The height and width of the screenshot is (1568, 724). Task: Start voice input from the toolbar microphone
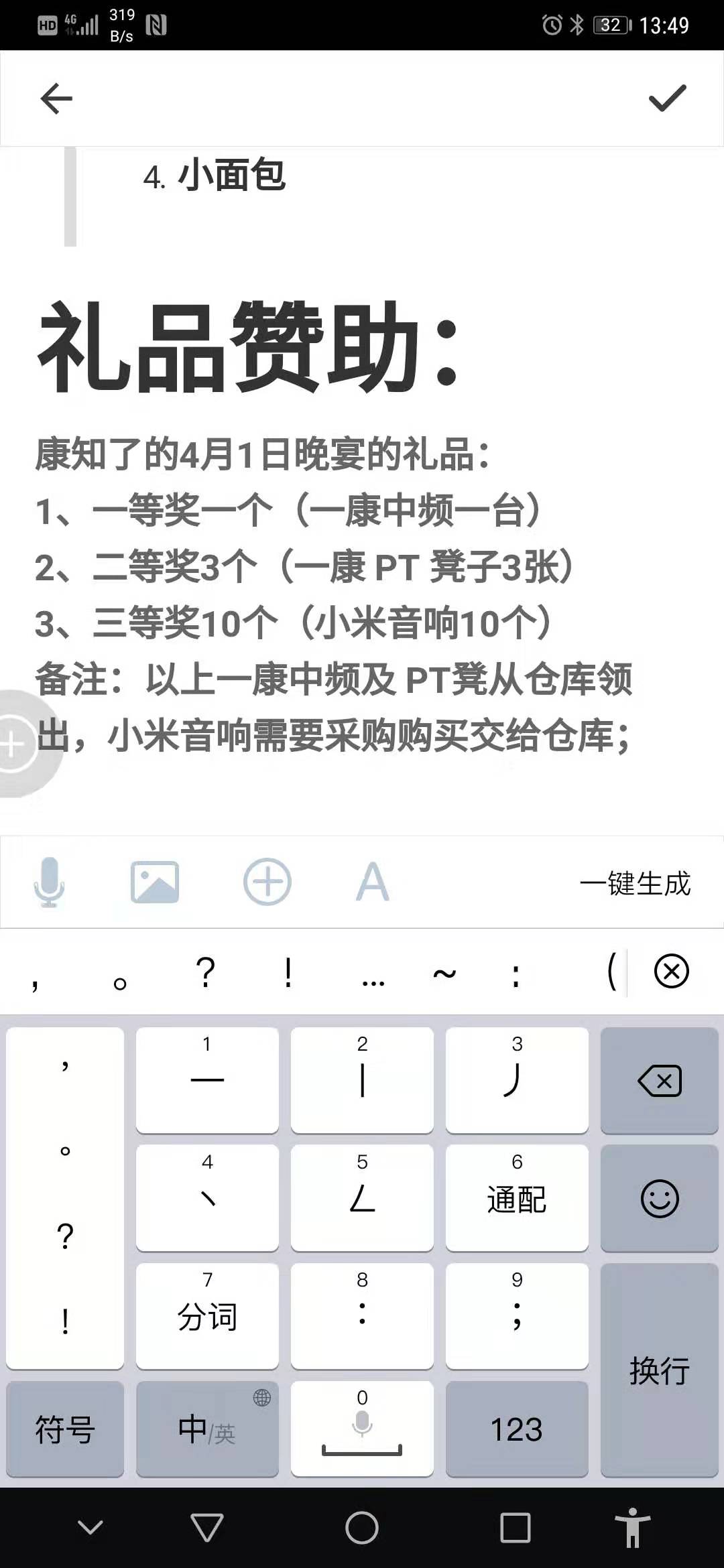(x=49, y=882)
